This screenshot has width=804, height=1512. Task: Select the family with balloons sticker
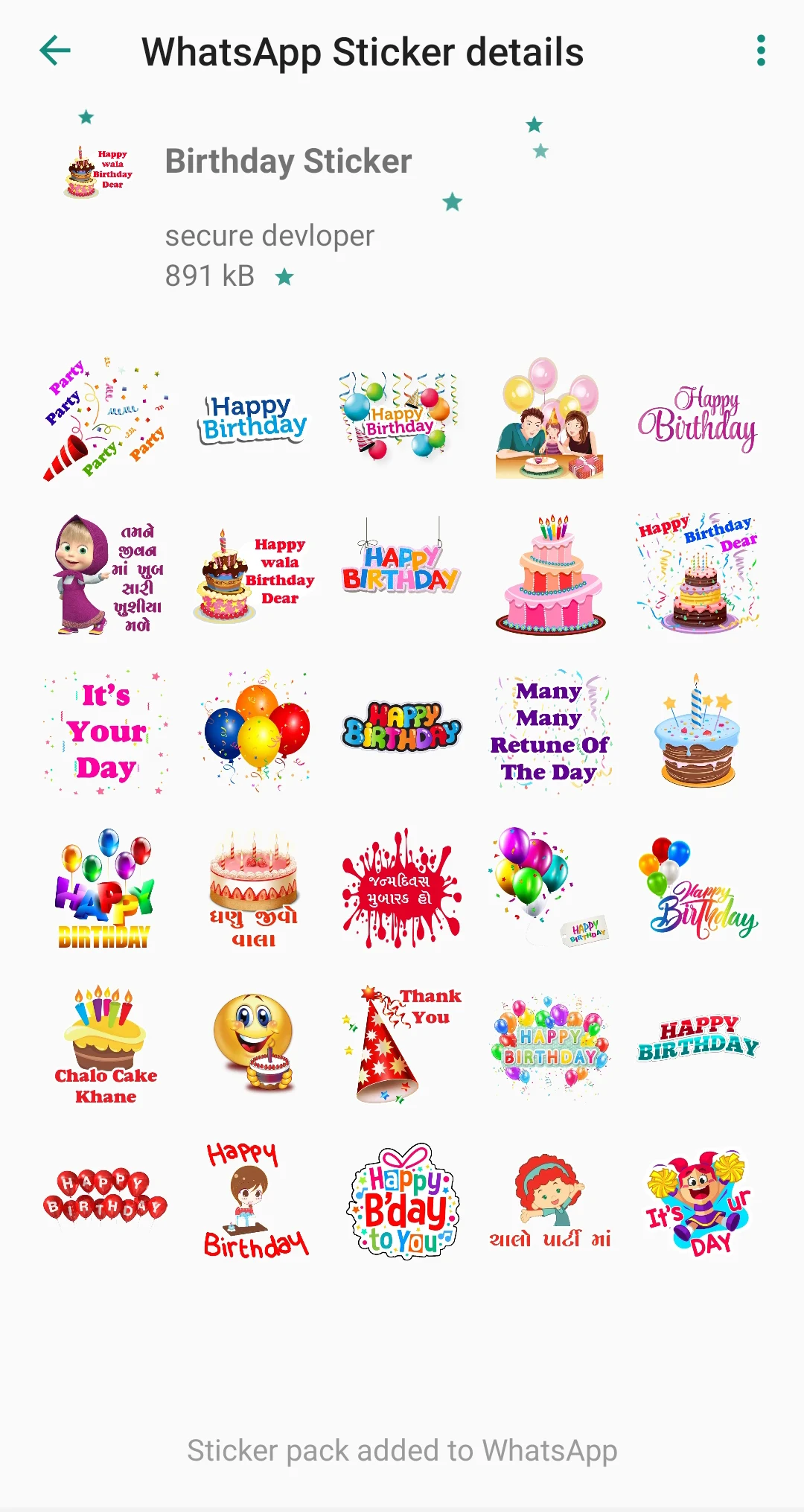click(549, 419)
